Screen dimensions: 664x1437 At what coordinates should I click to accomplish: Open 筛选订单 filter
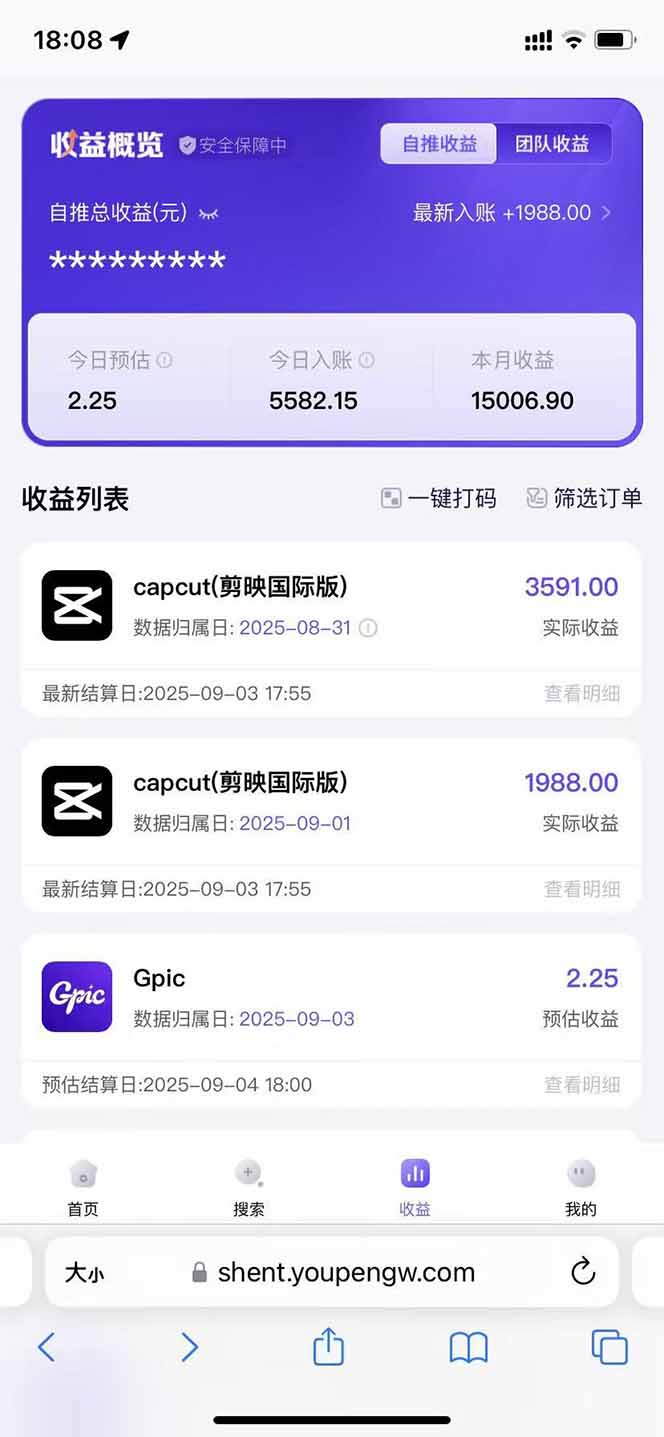(584, 498)
